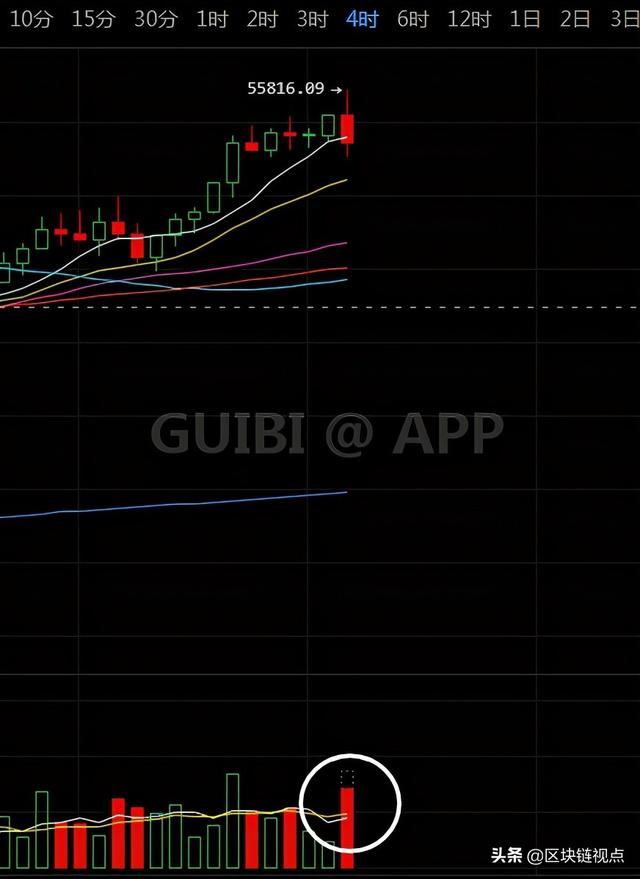This screenshot has width=640, height=879.
Task: Select the 2时 interval
Action: click(262, 19)
